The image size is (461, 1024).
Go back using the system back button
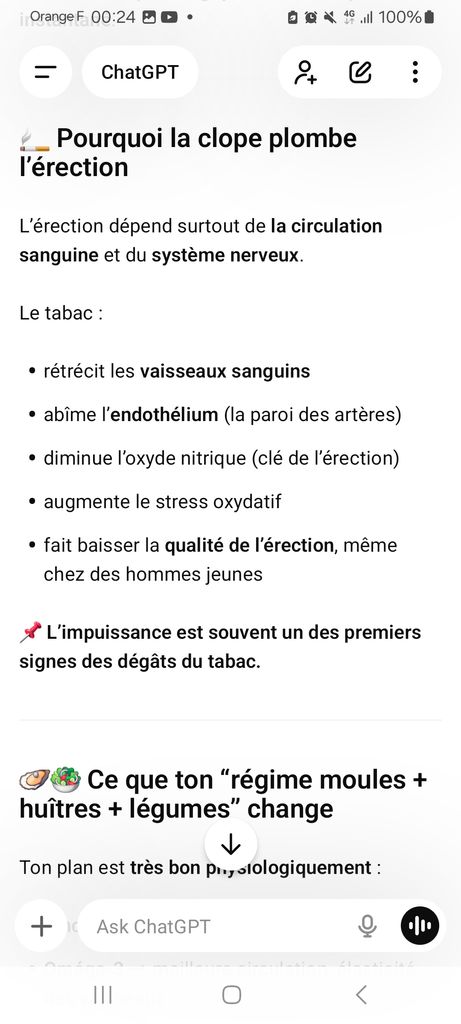click(x=361, y=995)
